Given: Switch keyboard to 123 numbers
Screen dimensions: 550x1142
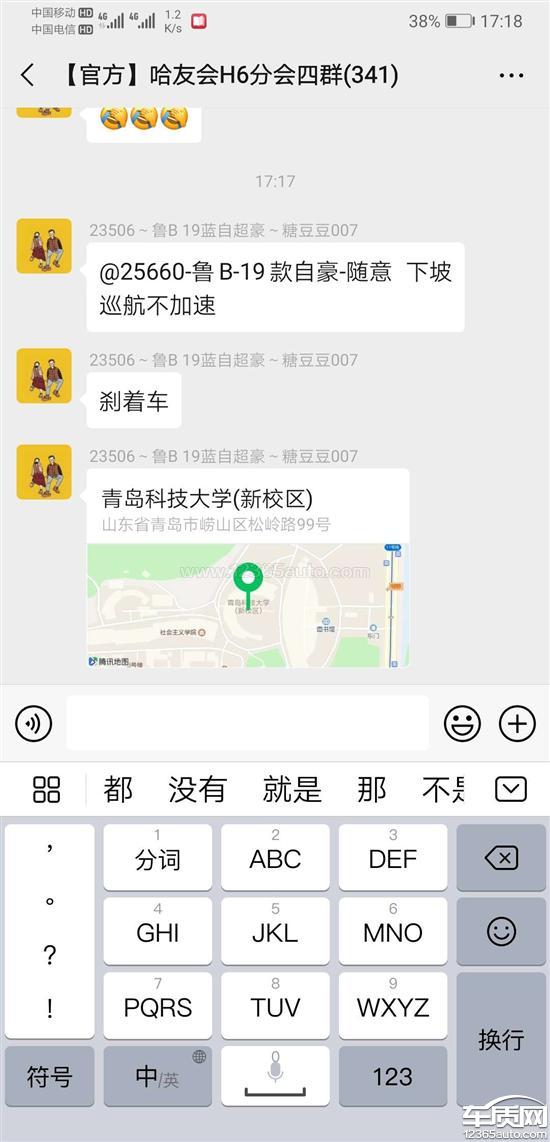Looking at the screenshot, I should click(393, 1076).
